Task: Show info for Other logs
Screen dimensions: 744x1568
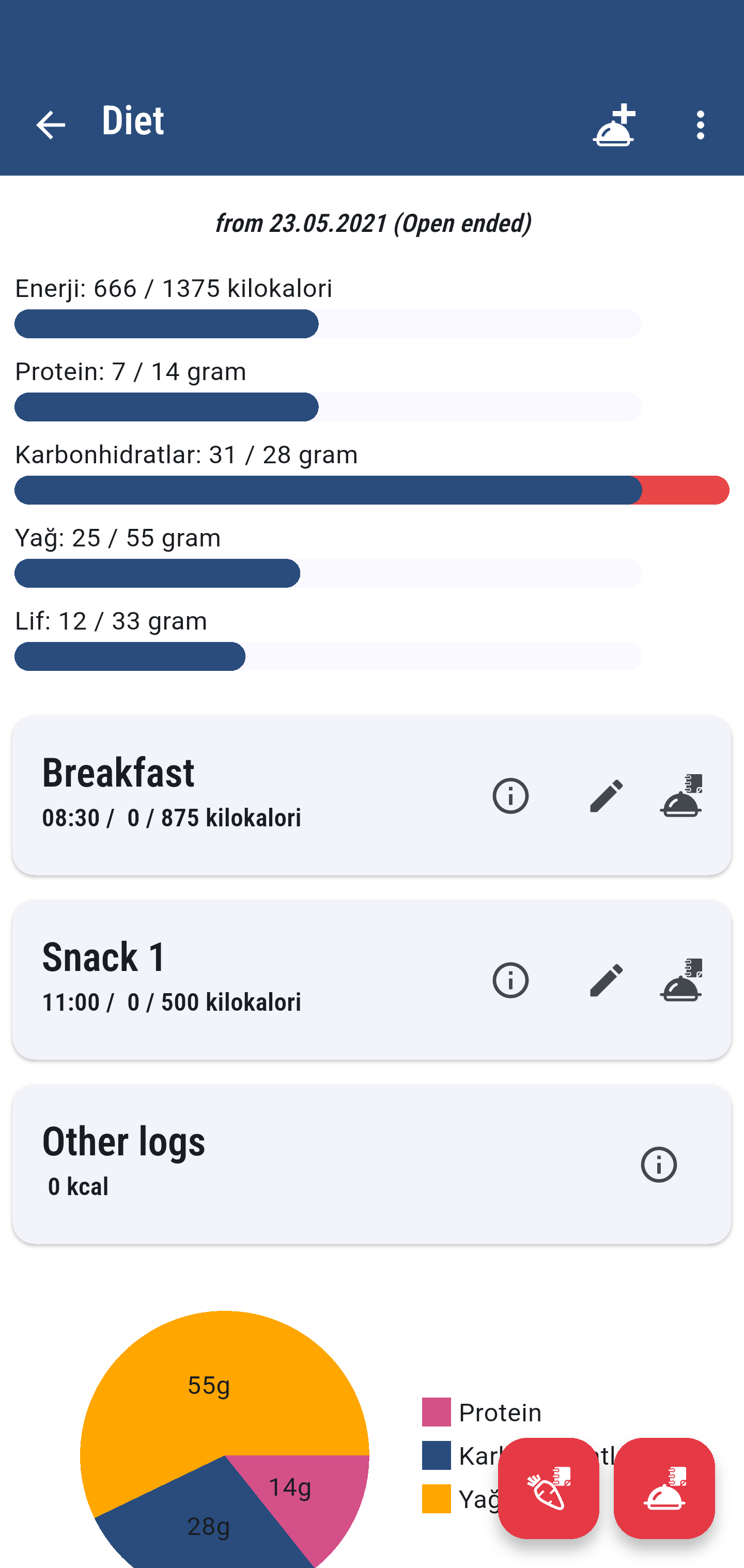Action: tap(658, 1165)
